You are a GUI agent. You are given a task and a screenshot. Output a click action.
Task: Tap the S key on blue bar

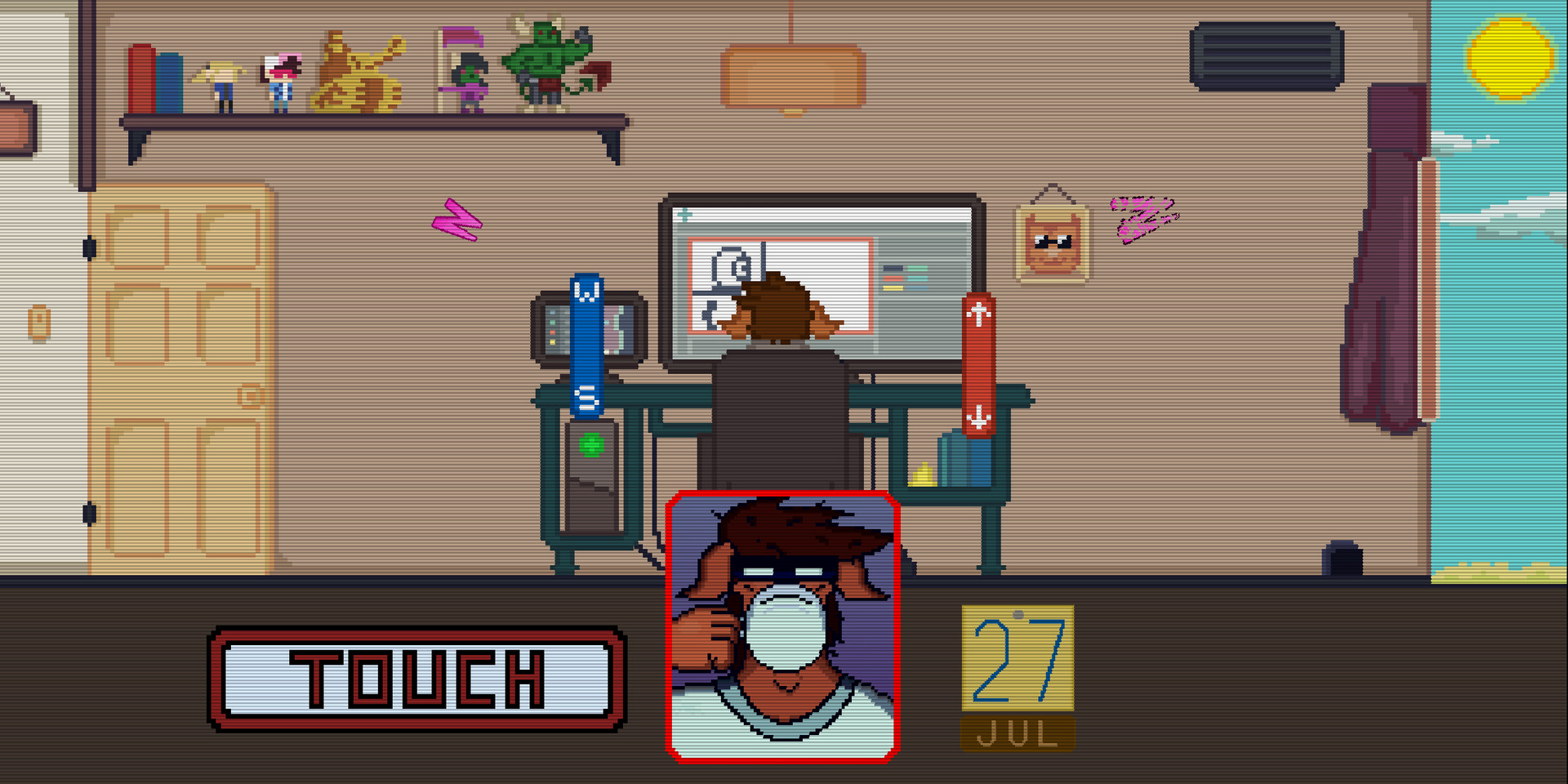[x=586, y=399]
